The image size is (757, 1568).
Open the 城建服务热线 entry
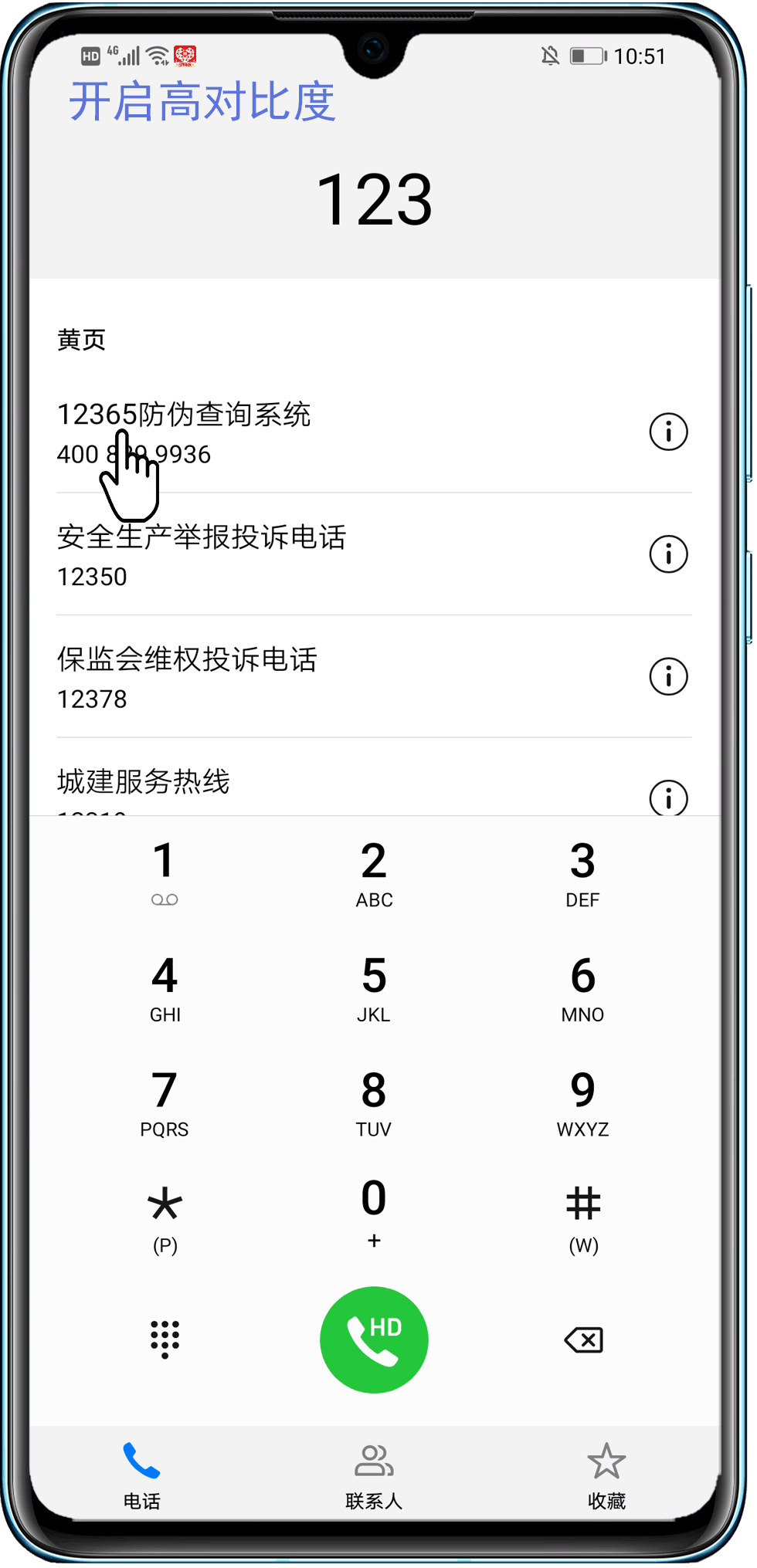309,782
